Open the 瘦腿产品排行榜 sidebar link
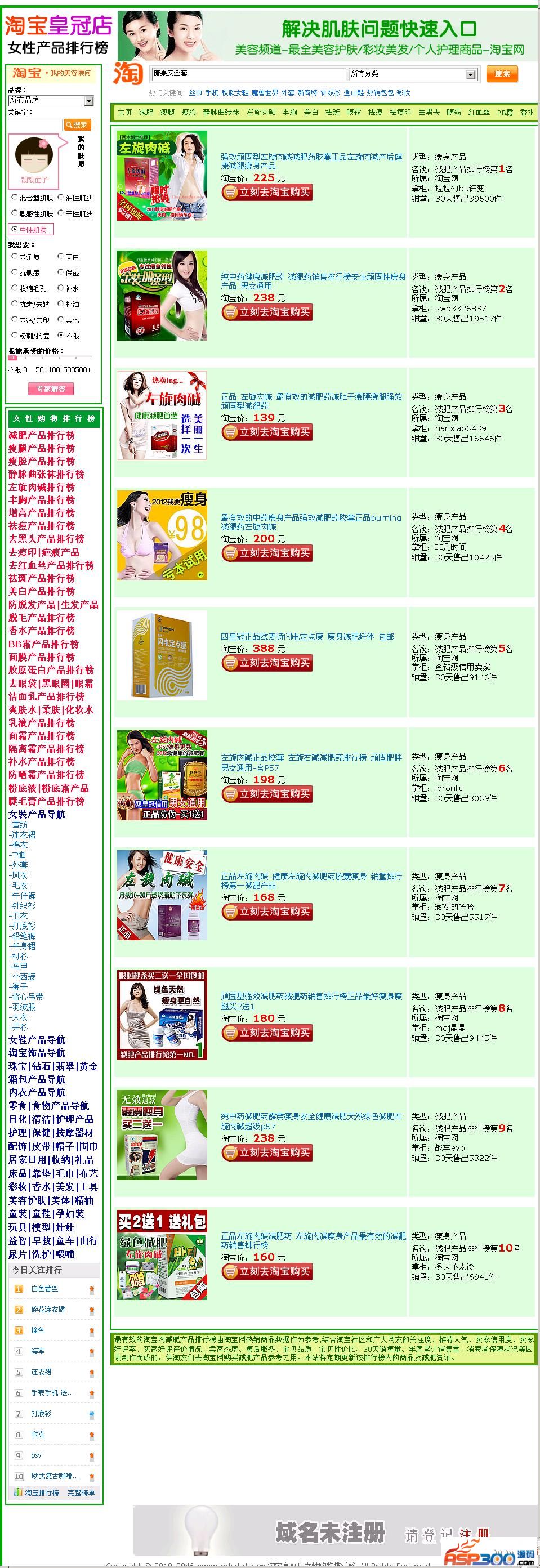The width and height of the screenshot is (540, 1568). pyautogui.click(x=42, y=449)
